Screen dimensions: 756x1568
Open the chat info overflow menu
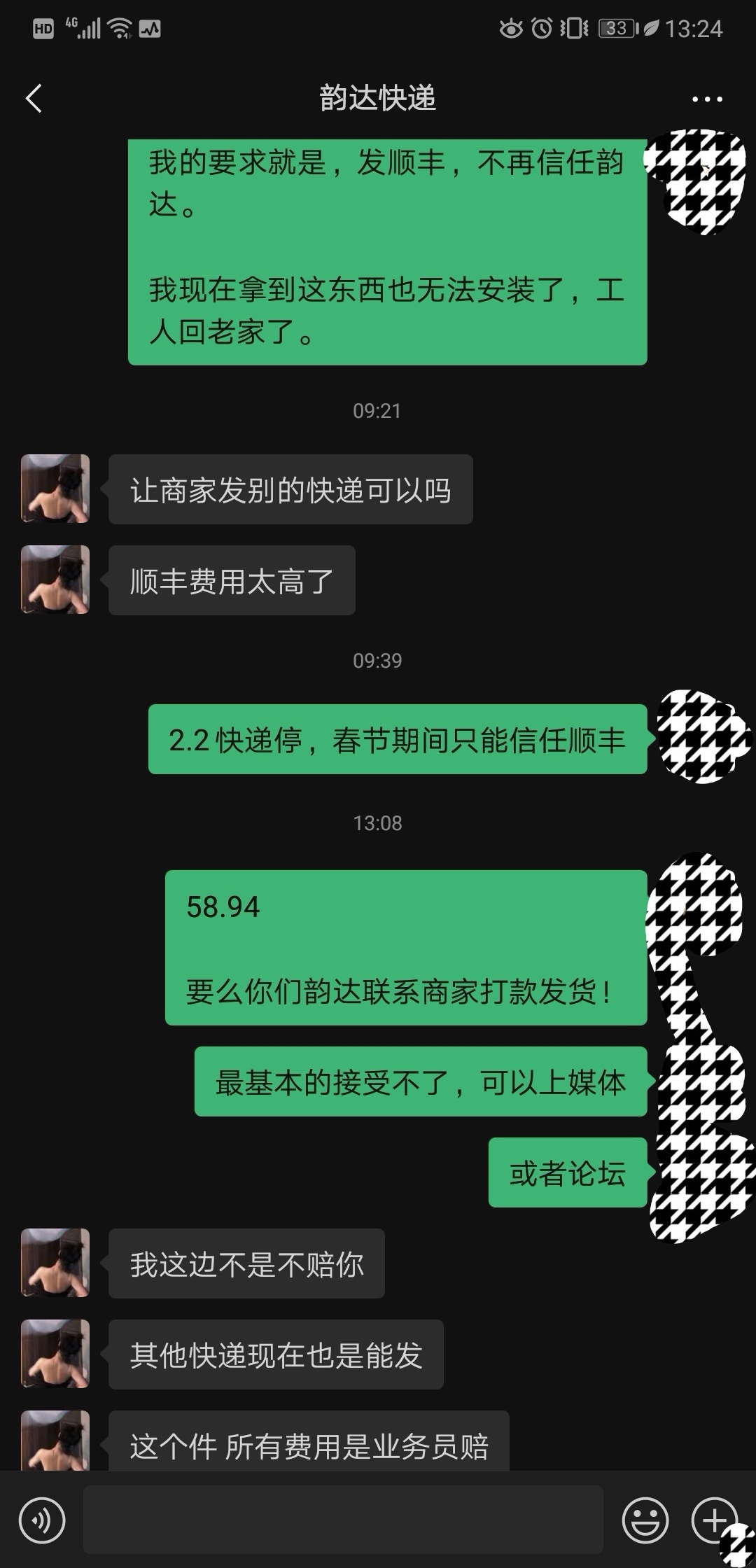point(707,99)
